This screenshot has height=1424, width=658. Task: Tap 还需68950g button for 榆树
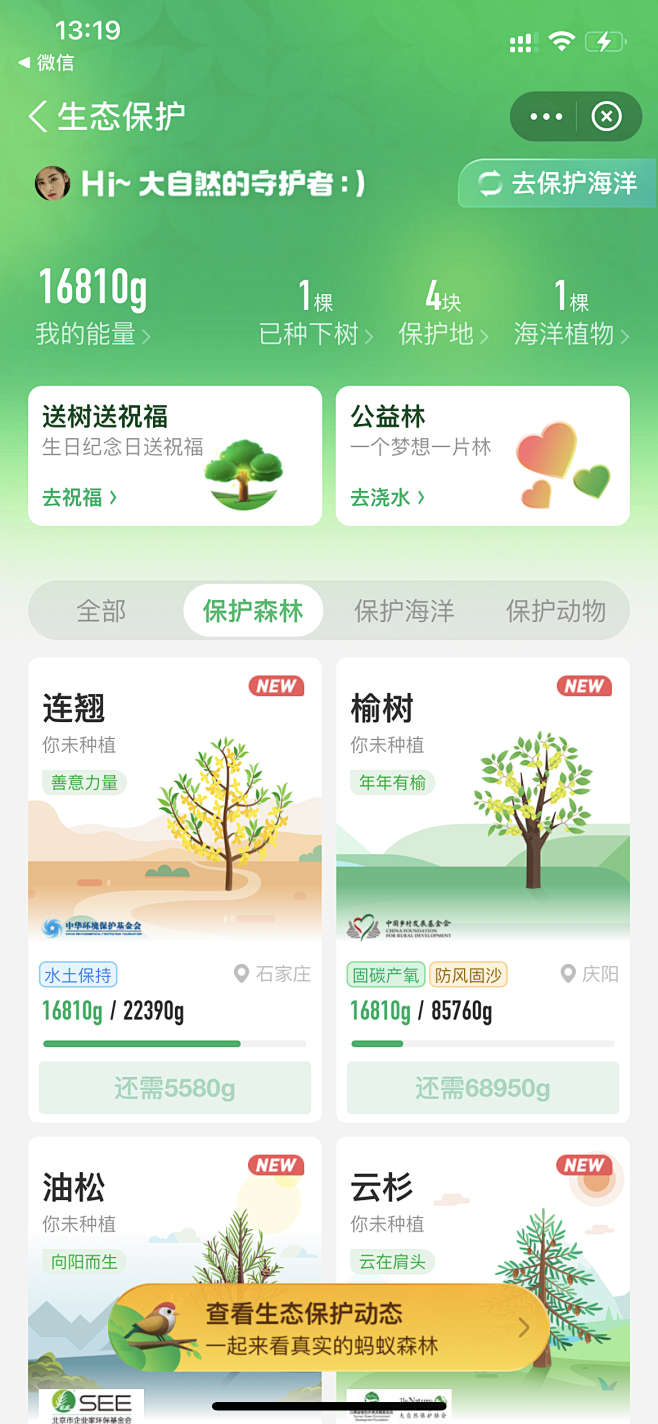(x=482, y=1088)
